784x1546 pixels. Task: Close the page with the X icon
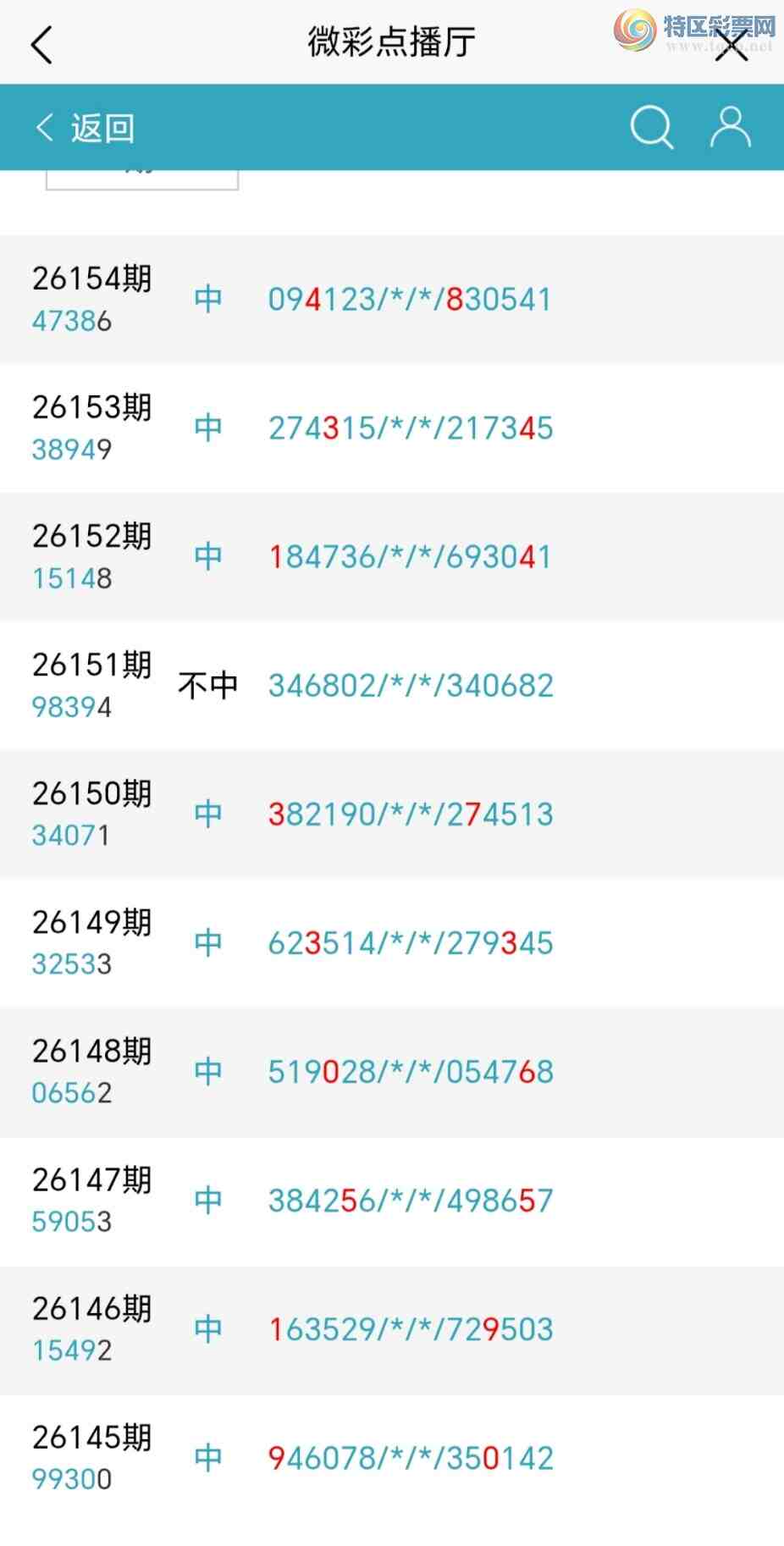coord(731,44)
